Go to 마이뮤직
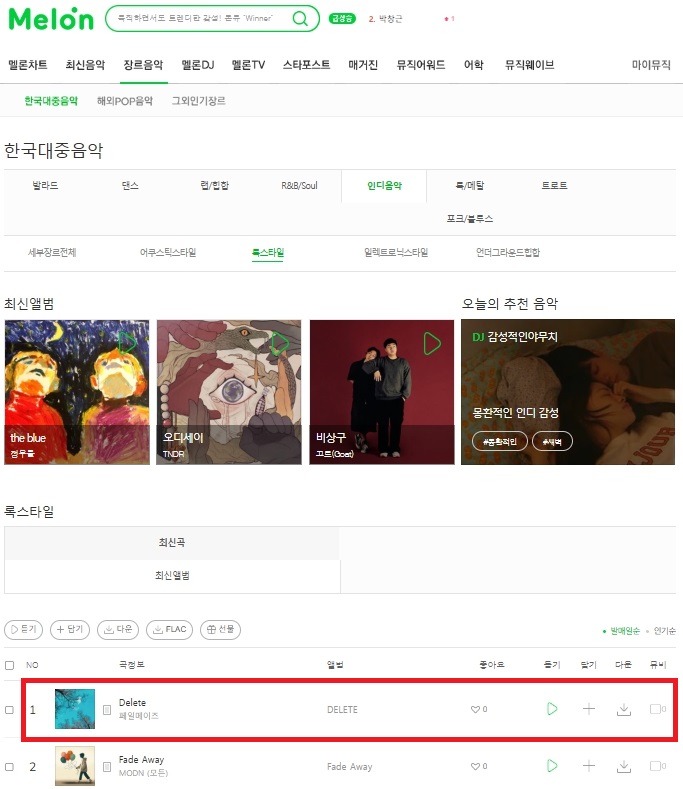The height and width of the screenshot is (789, 683). point(651,65)
